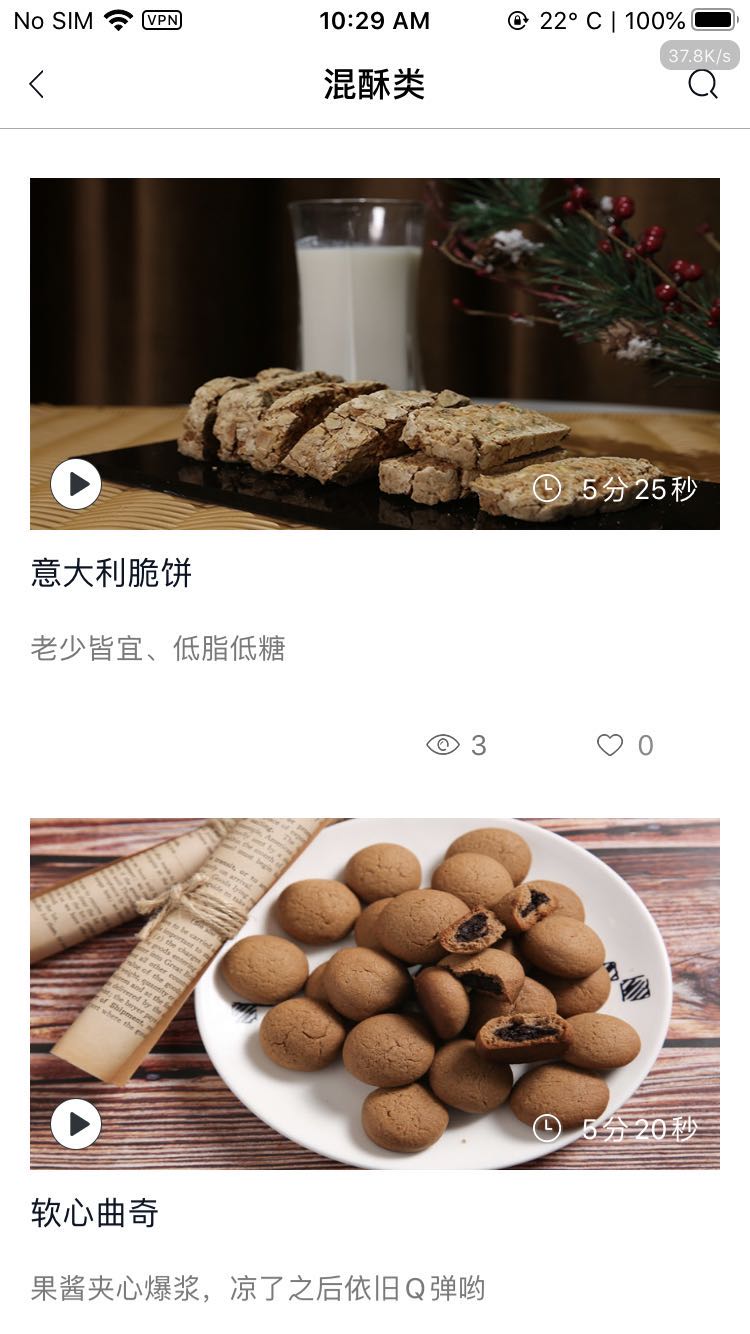
Task: Tap the 10:29 AM clock display
Action: point(374,20)
